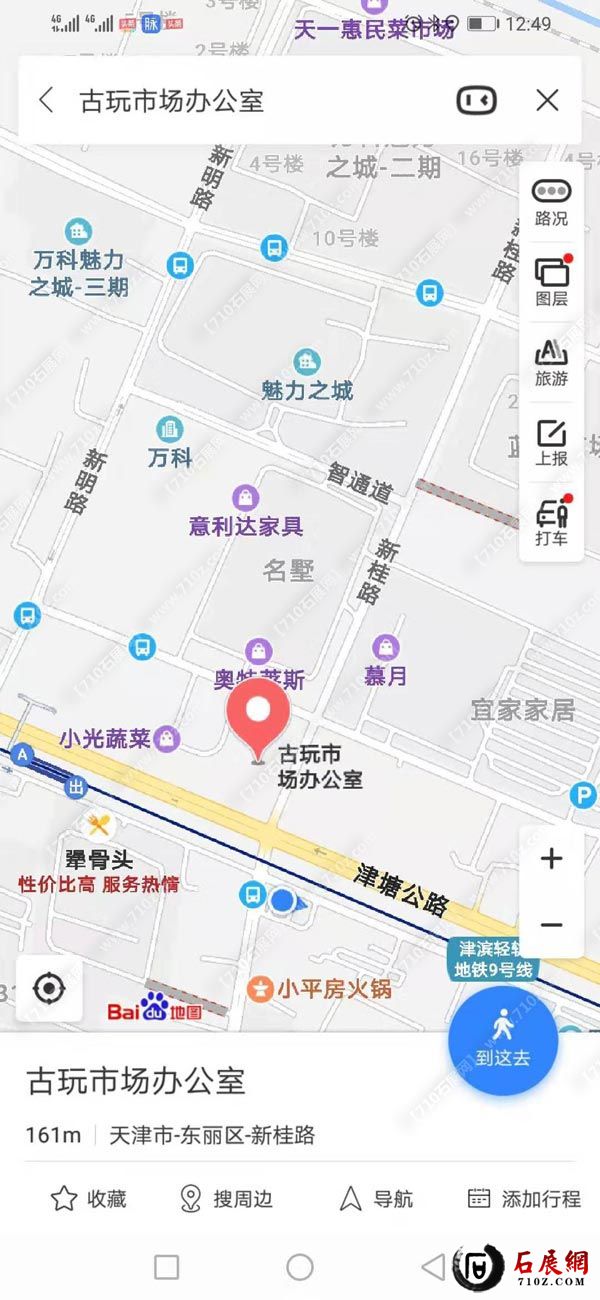
Task: Open the 图层 map layers
Action: click(551, 281)
